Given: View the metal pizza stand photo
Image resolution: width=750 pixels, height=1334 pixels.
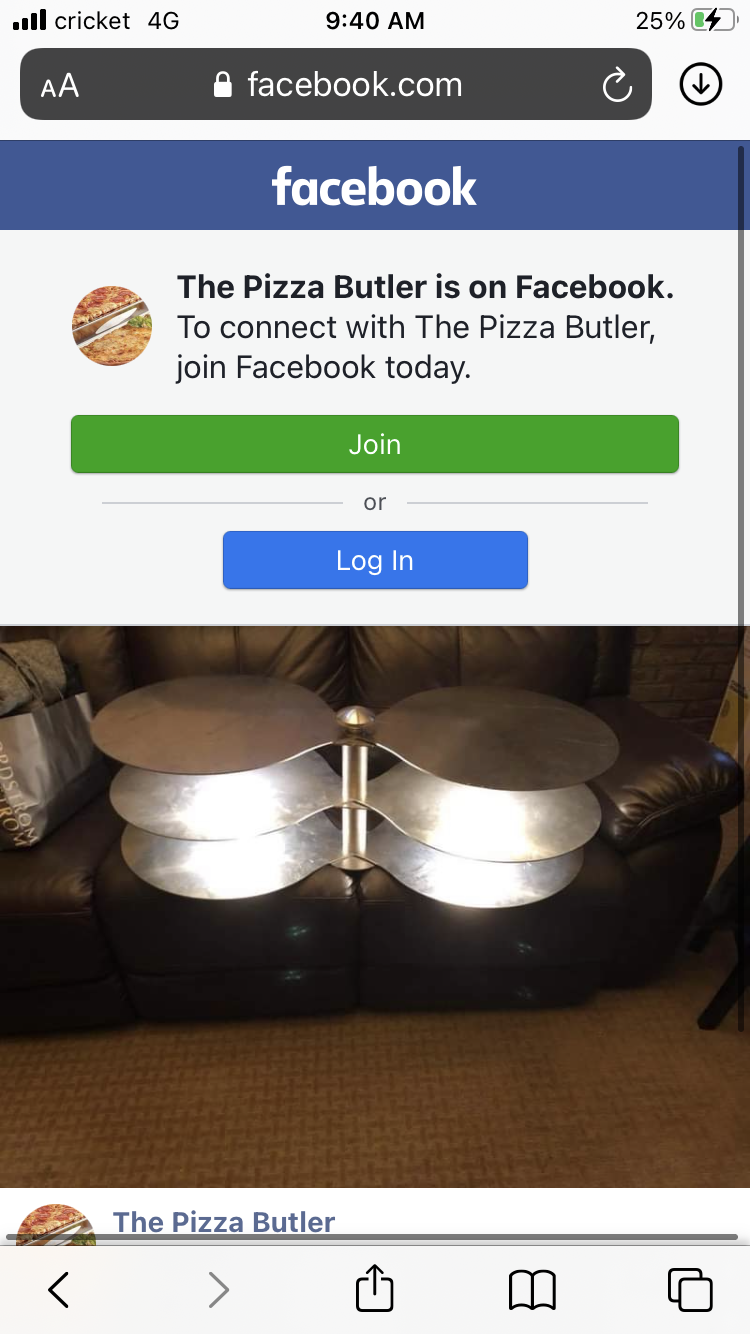Looking at the screenshot, I should (375, 907).
